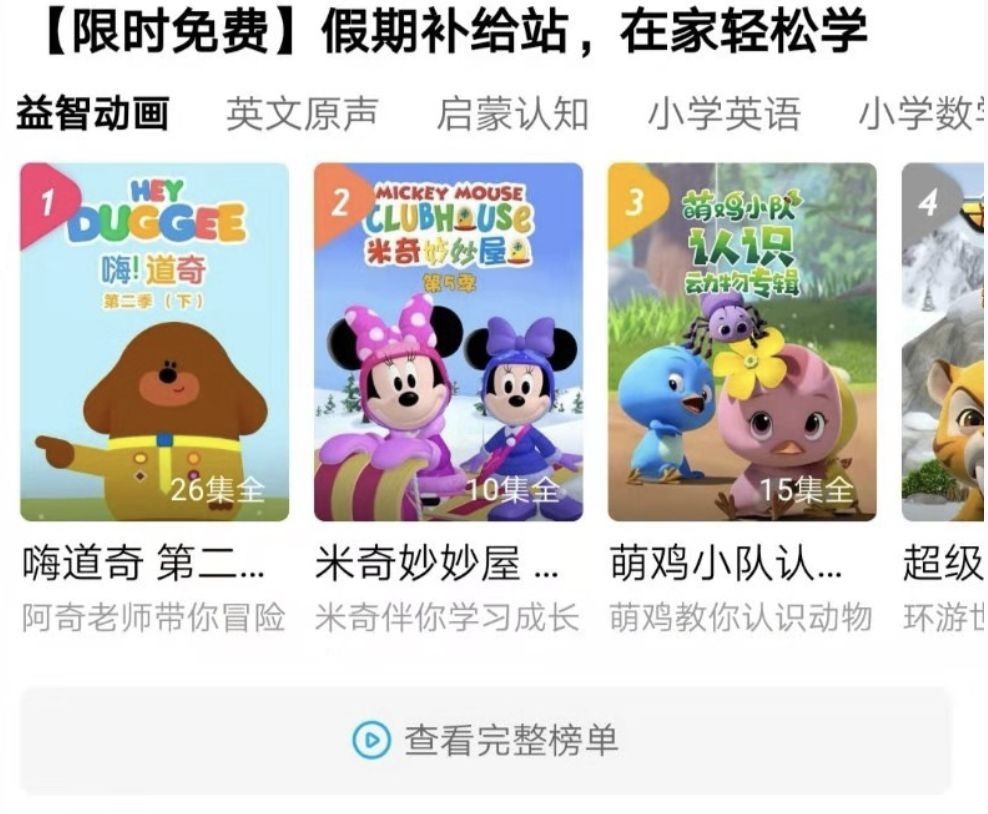Viewport: 988px width, 814px height.
Task: Open the 嗨道奇 第二季 card
Action: click(x=154, y=342)
